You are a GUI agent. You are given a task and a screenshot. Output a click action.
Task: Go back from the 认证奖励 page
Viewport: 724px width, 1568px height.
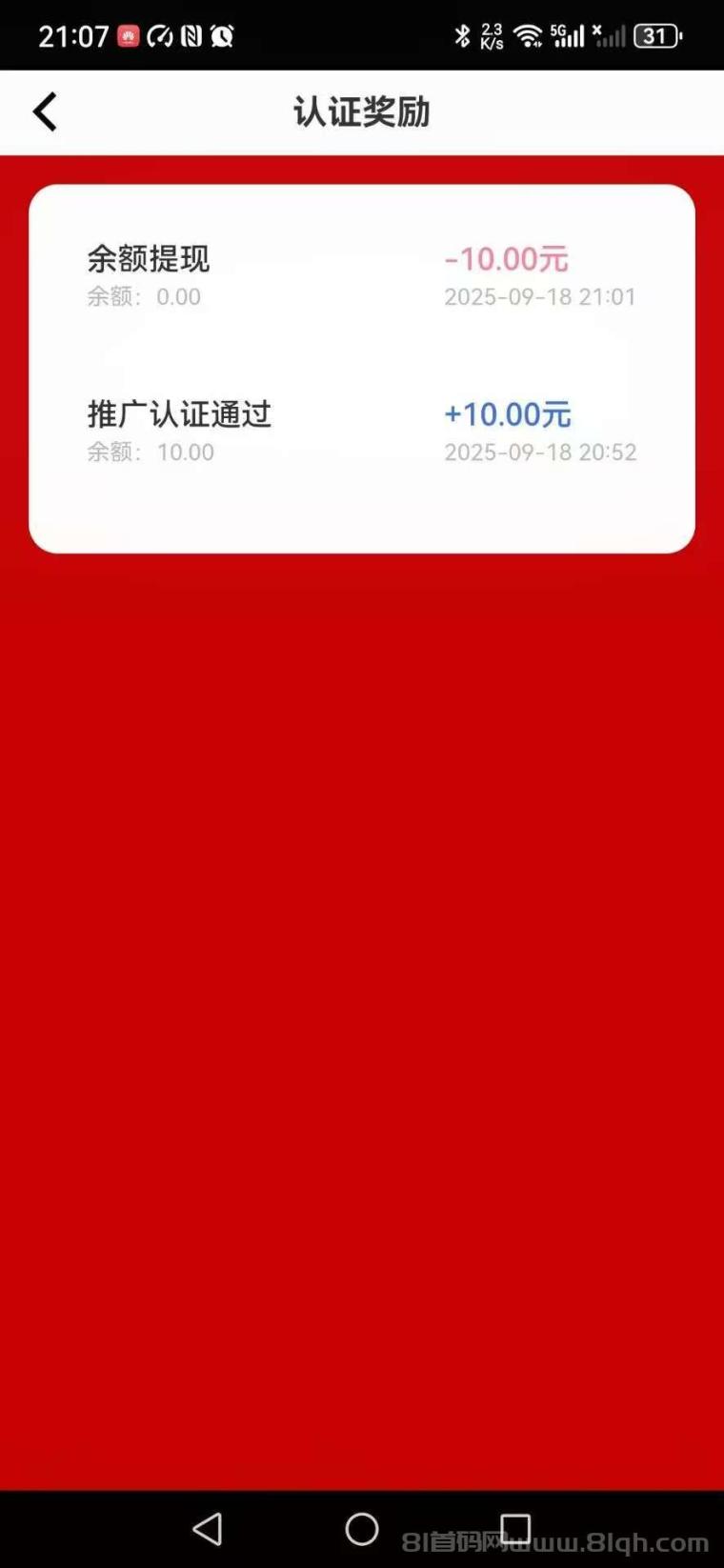(45, 111)
